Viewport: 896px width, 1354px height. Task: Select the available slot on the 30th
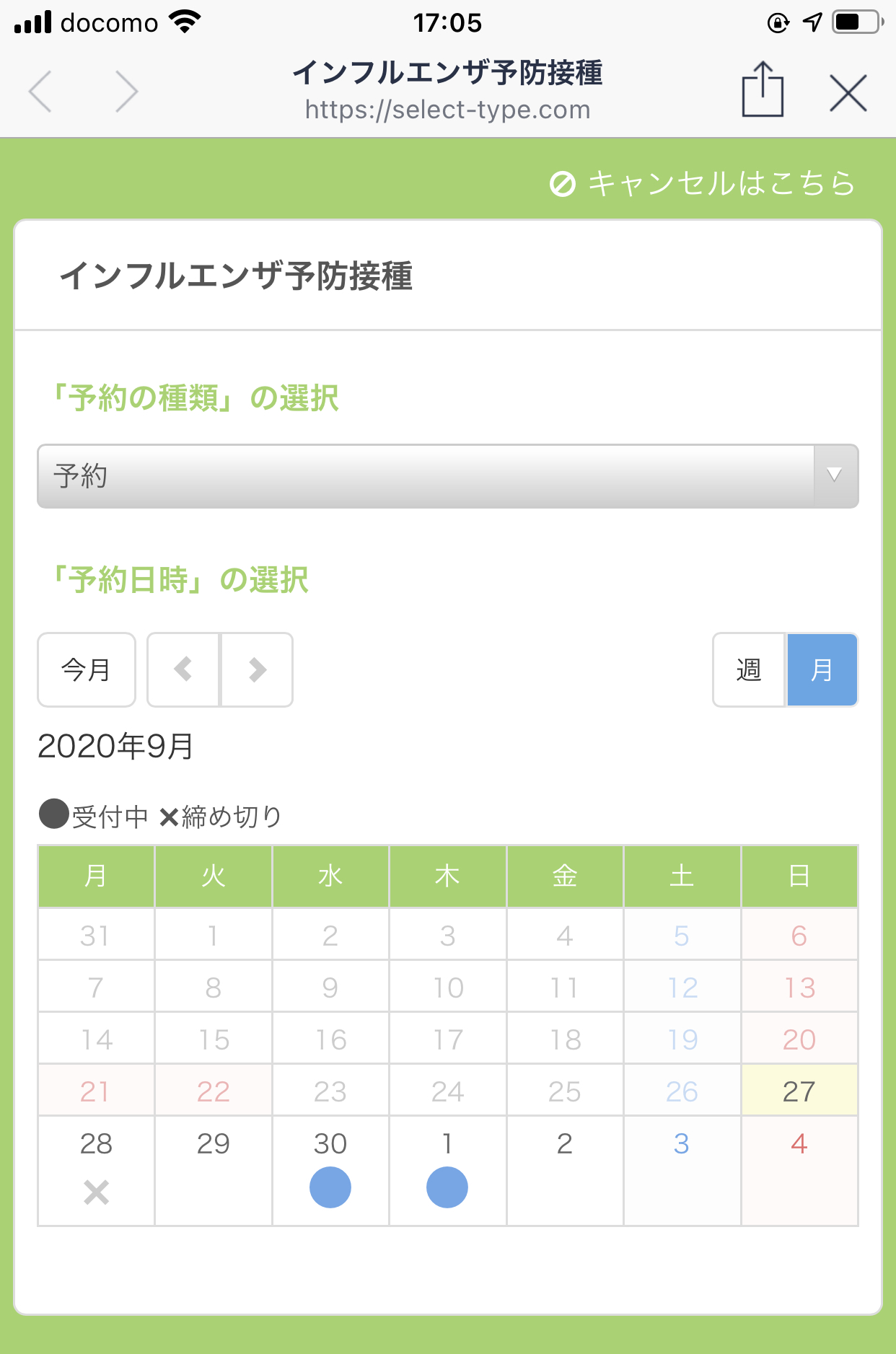click(330, 1187)
